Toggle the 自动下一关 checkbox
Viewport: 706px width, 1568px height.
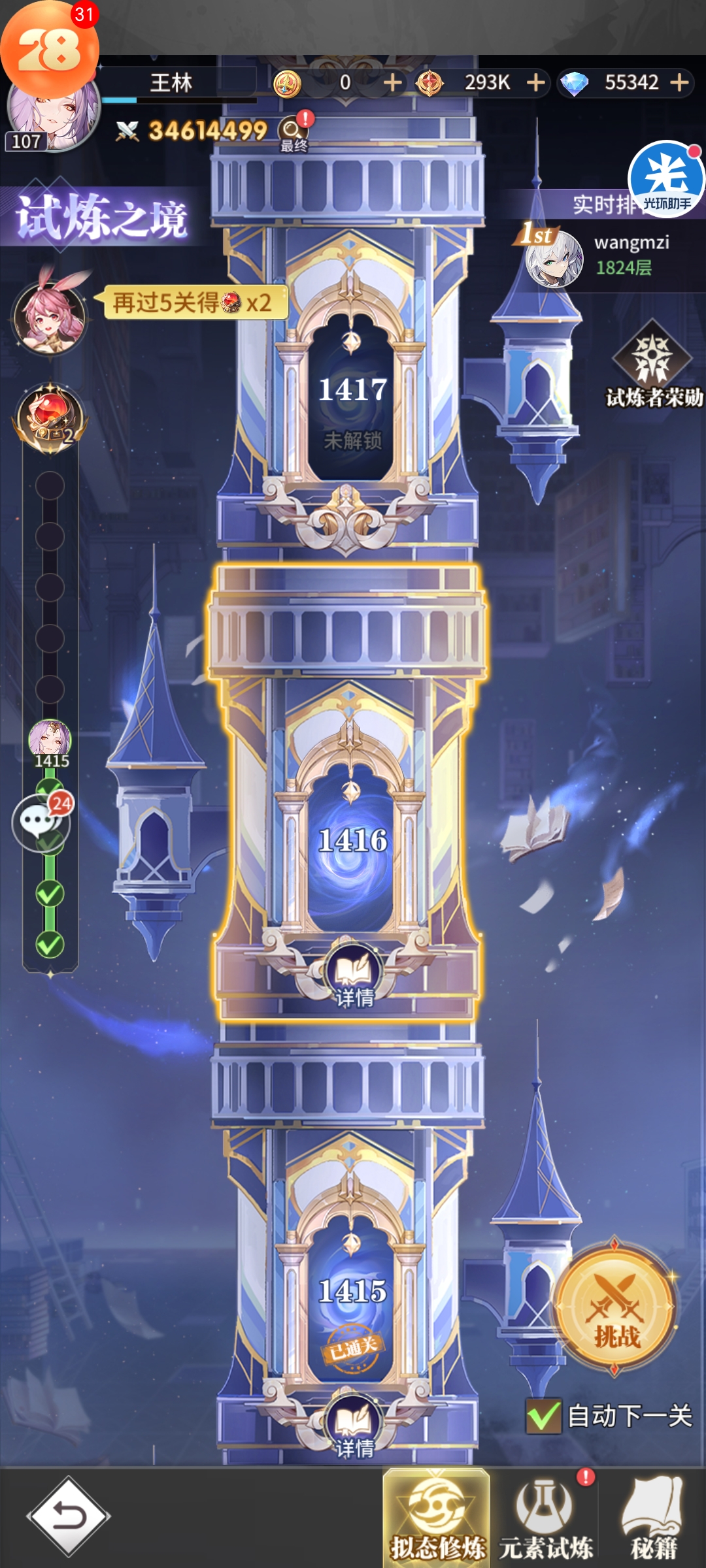(544, 1416)
